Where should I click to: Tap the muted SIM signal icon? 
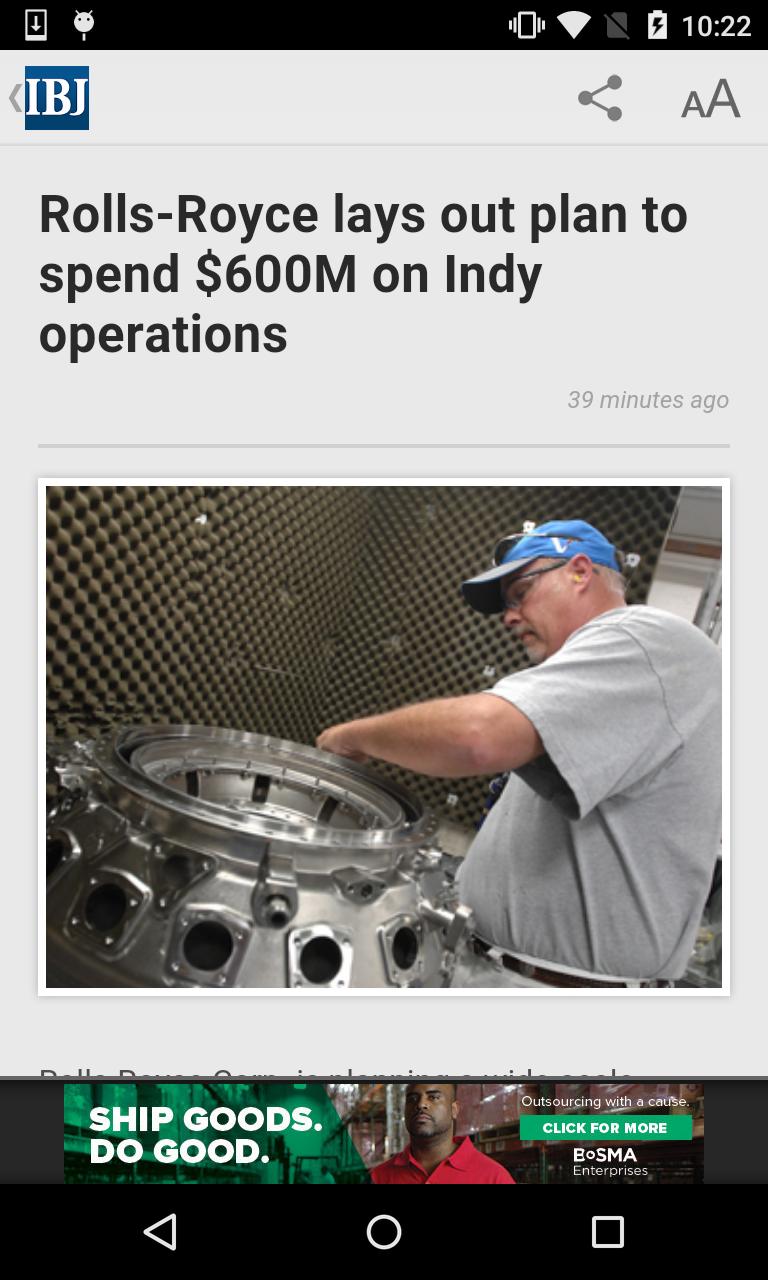617,22
